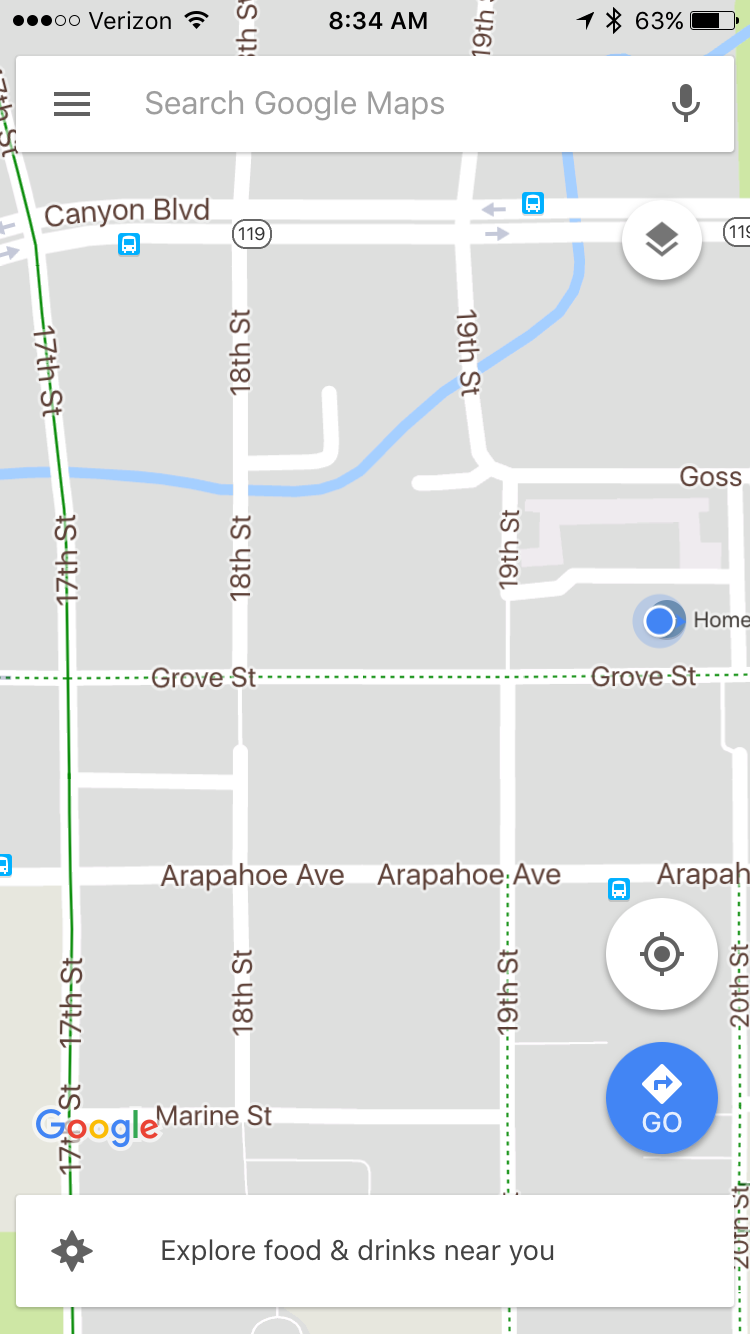The width and height of the screenshot is (750, 1334).
Task: Open the hamburger menu drawer
Action: (x=72, y=104)
